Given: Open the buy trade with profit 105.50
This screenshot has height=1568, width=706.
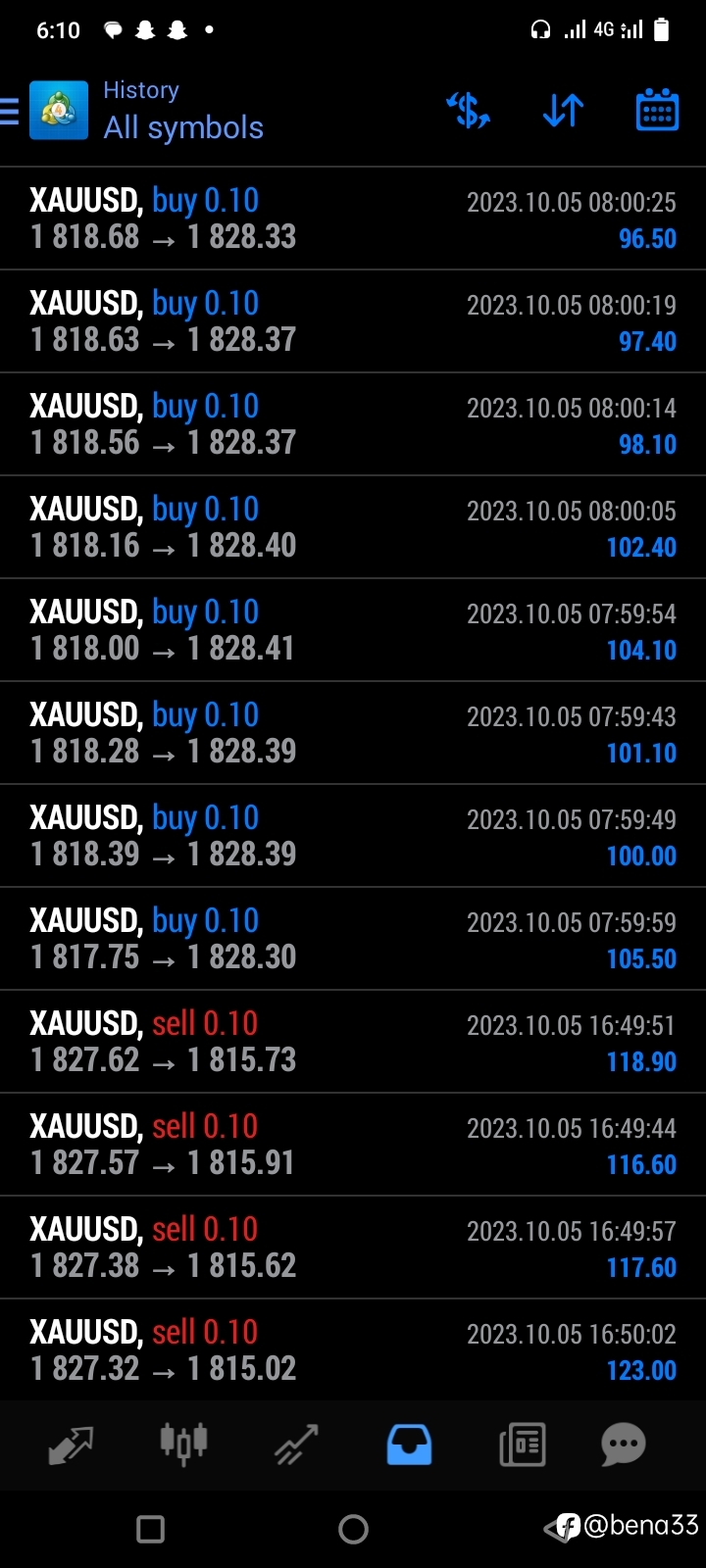Looking at the screenshot, I should click(x=353, y=939).
